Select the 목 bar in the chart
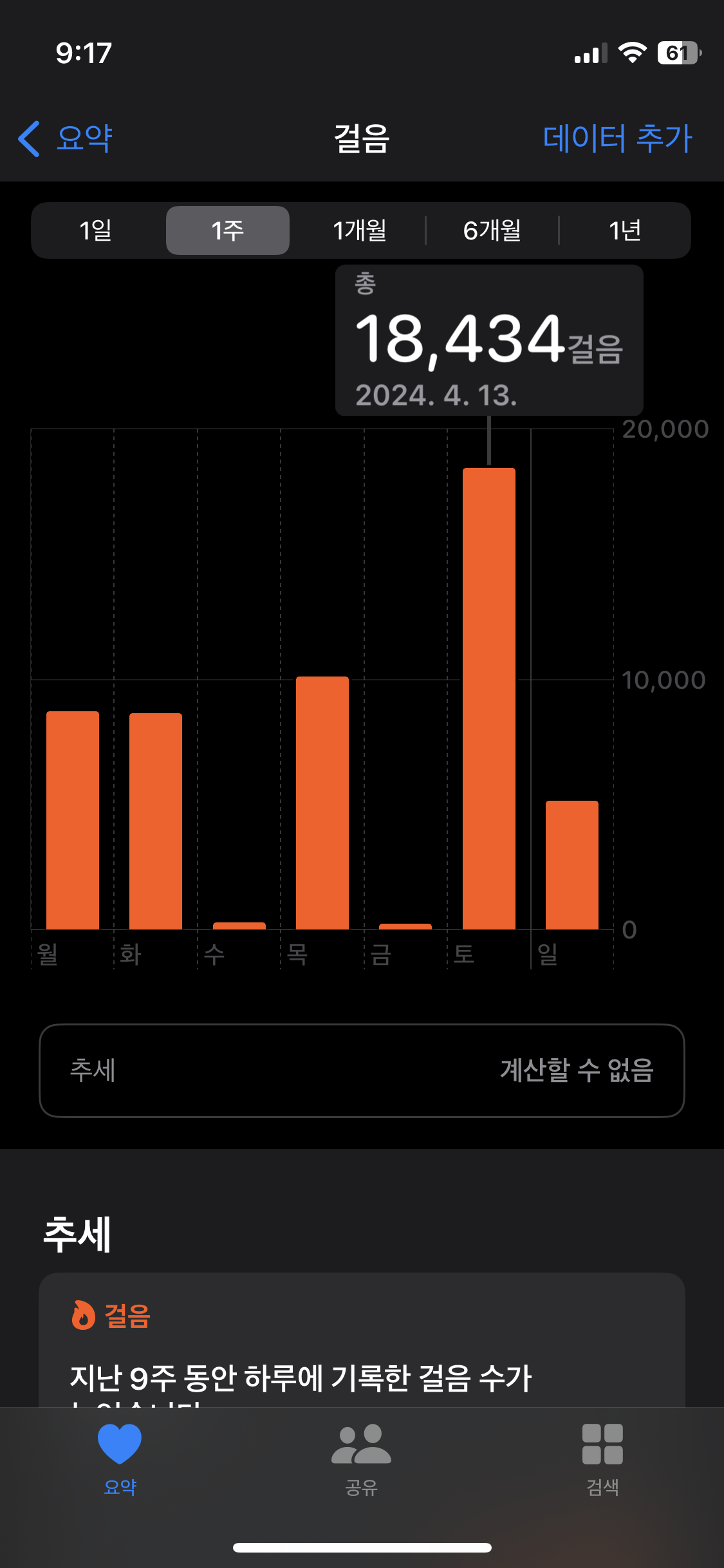This screenshot has width=724, height=1568. (x=322, y=803)
